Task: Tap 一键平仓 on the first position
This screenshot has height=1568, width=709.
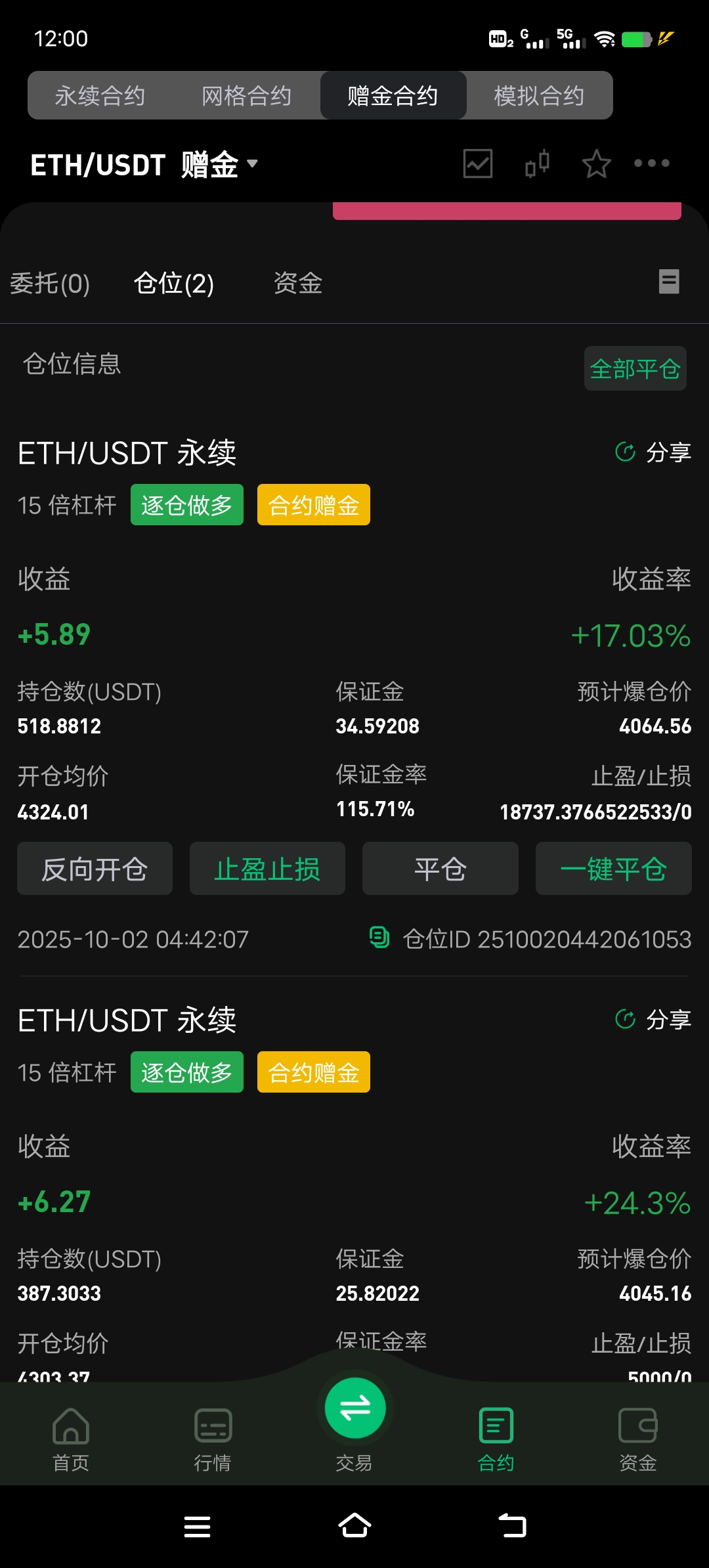Action: coord(613,869)
